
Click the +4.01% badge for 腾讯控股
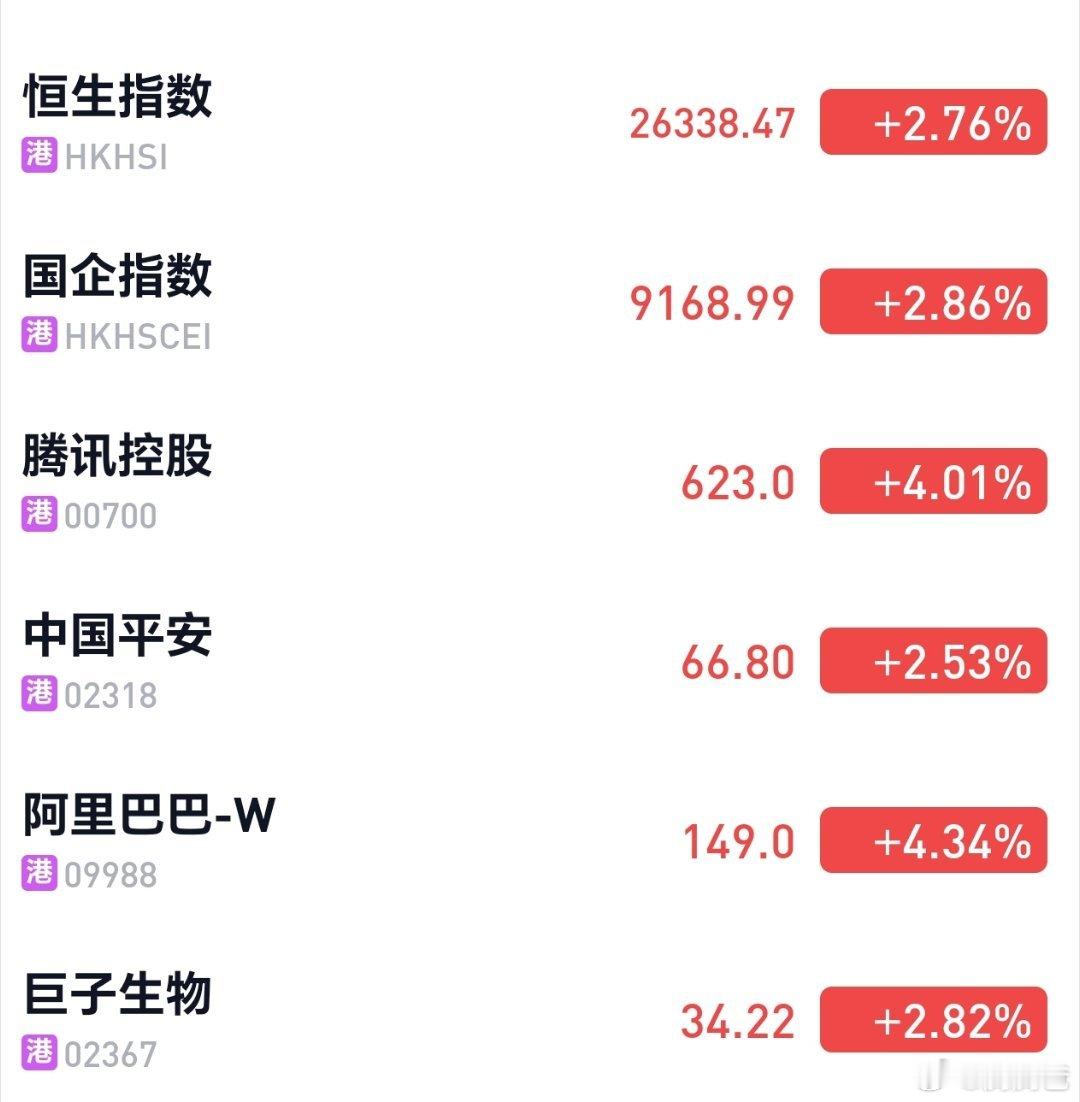pos(934,481)
